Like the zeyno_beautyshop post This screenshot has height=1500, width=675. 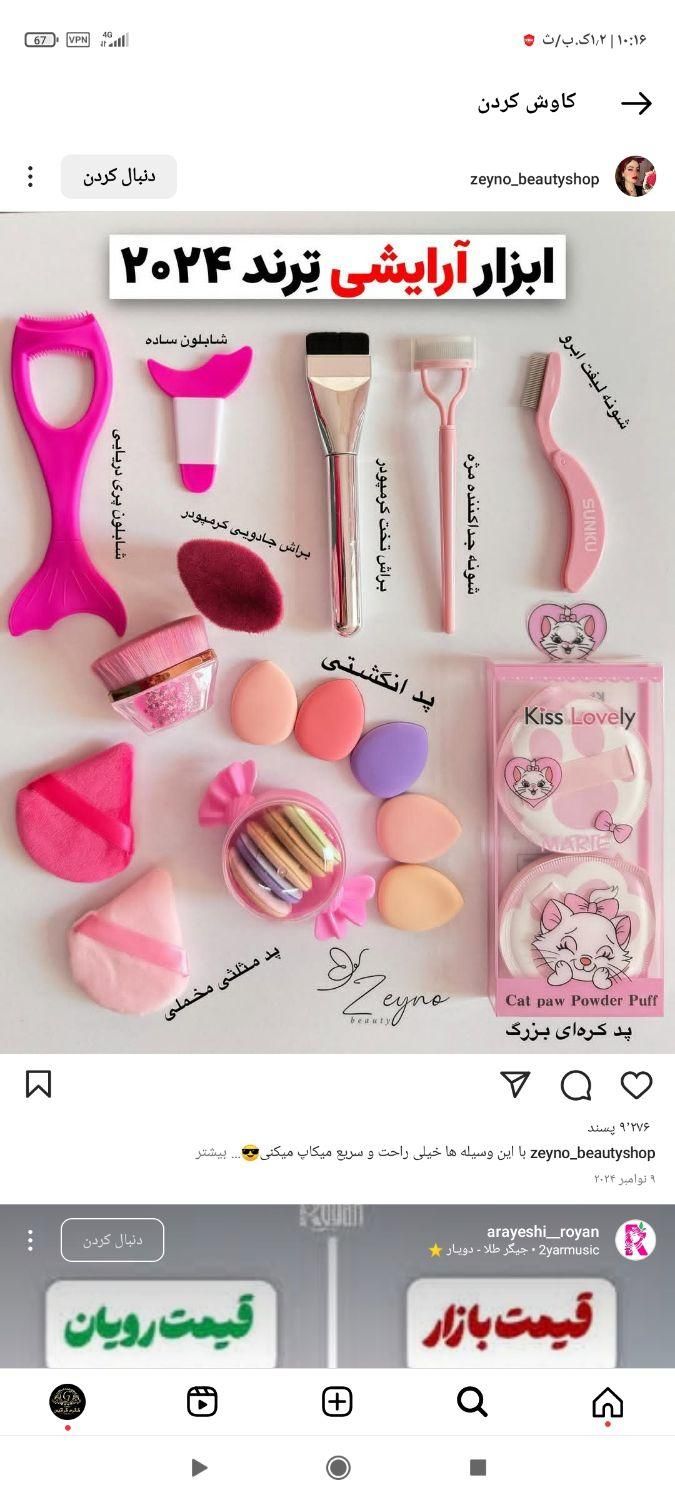coord(636,1085)
